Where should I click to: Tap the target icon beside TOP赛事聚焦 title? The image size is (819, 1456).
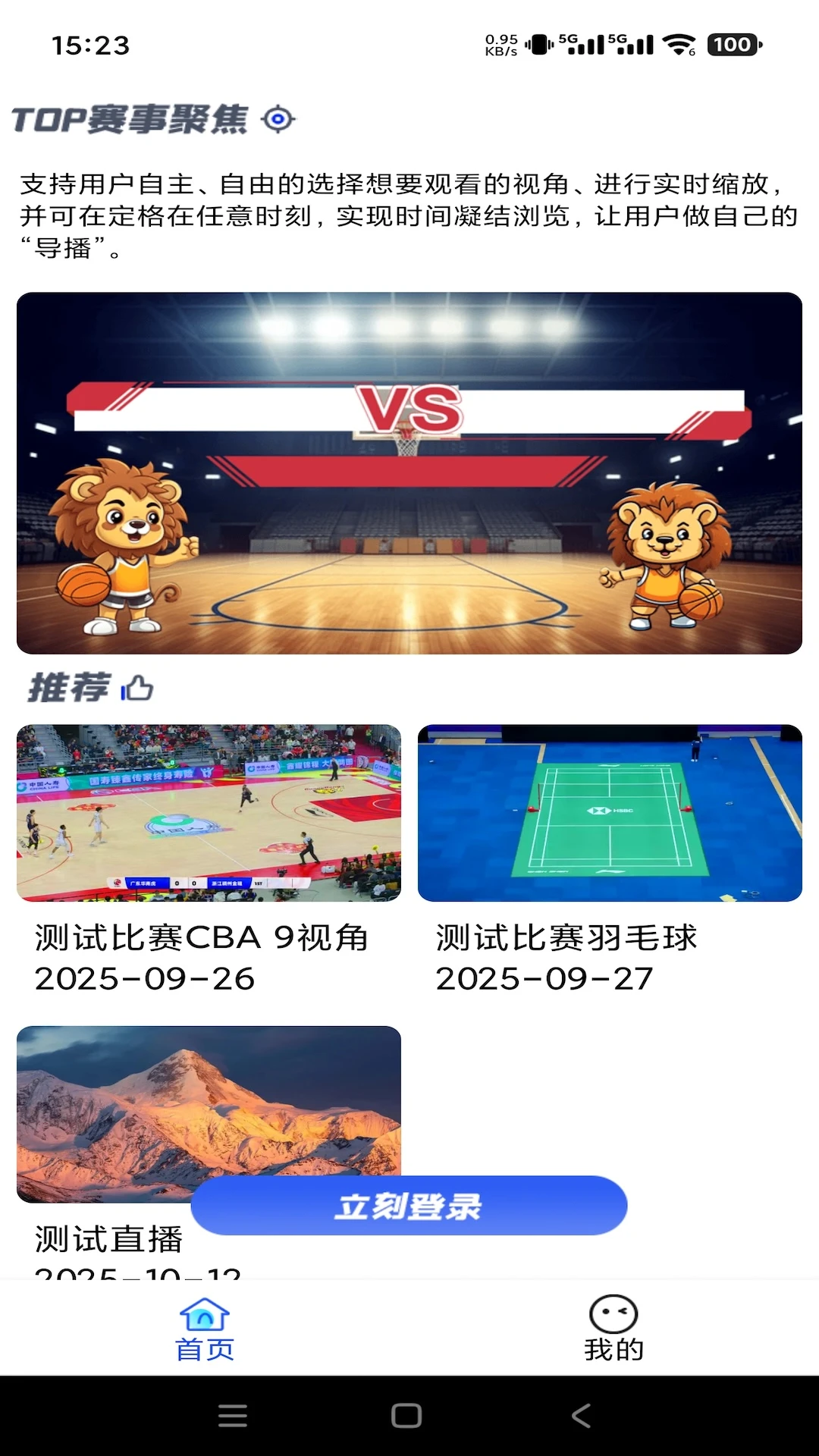pyautogui.click(x=280, y=118)
